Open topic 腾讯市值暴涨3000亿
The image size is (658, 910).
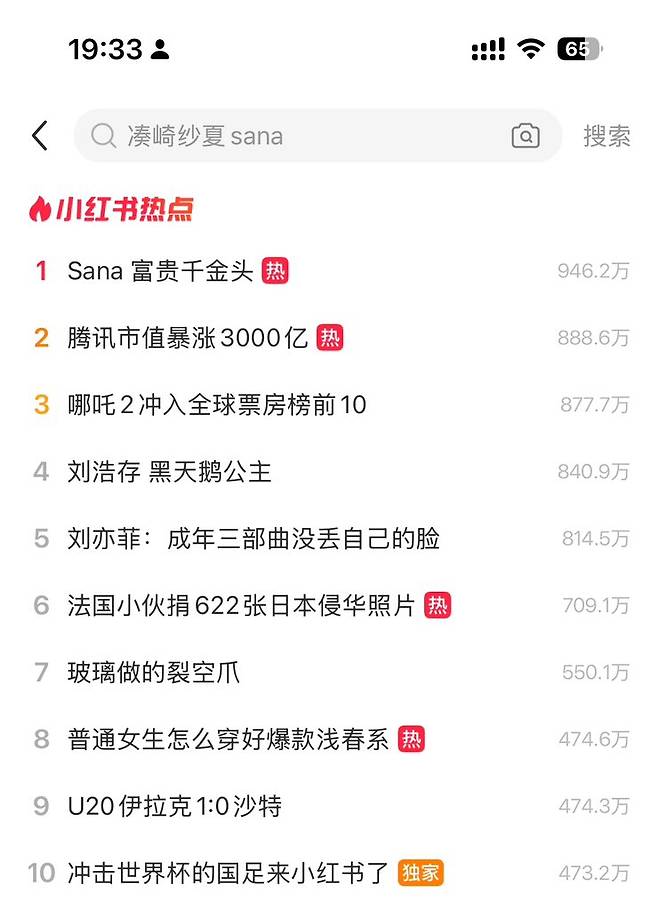(188, 338)
